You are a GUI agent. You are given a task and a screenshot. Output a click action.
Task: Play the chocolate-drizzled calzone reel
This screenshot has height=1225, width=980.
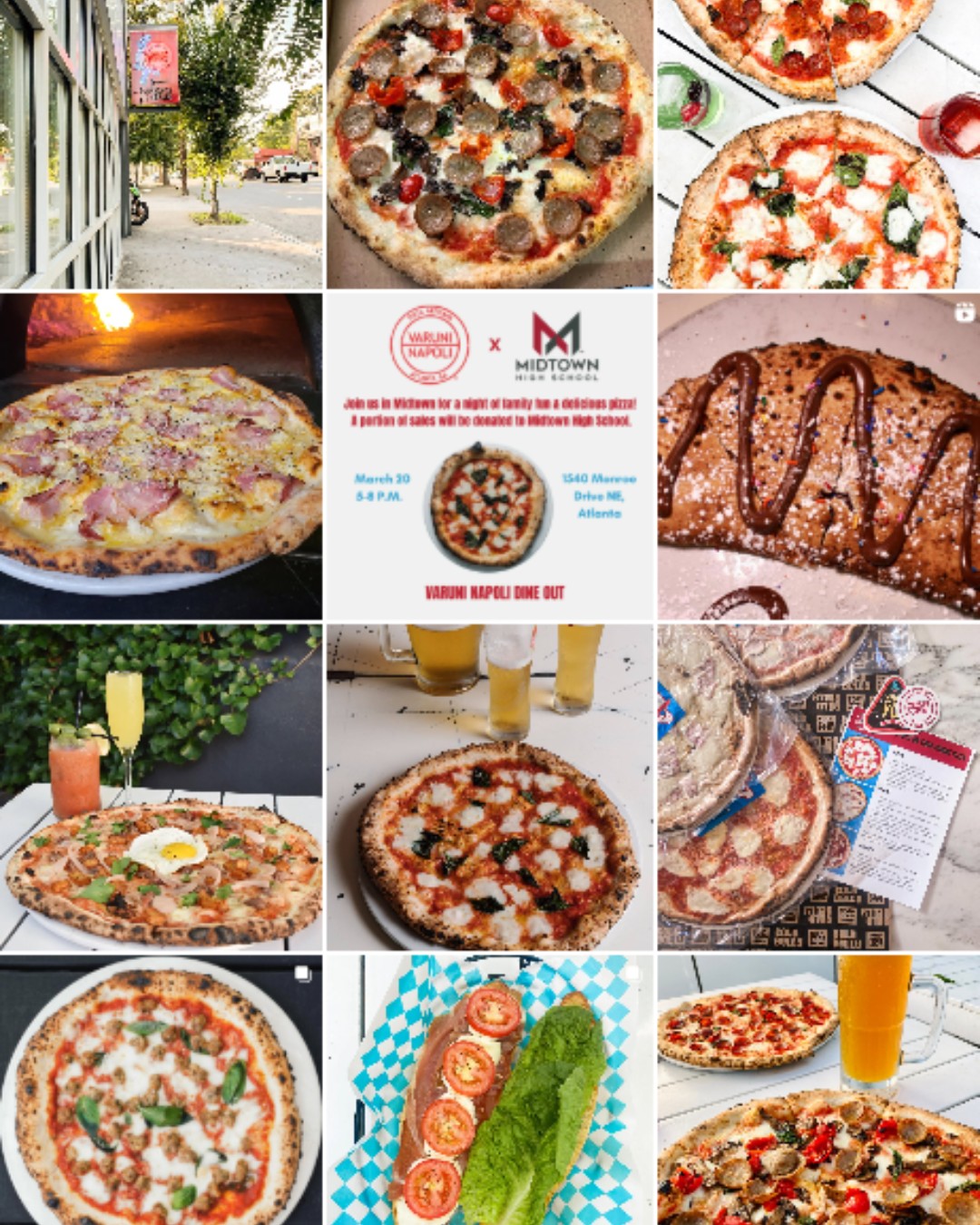point(818,456)
